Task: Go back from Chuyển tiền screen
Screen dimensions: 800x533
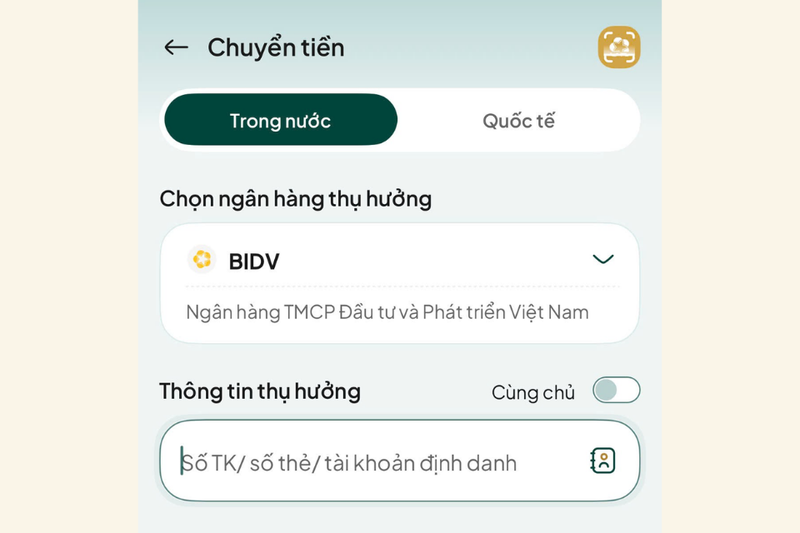Action: coord(176,47)
